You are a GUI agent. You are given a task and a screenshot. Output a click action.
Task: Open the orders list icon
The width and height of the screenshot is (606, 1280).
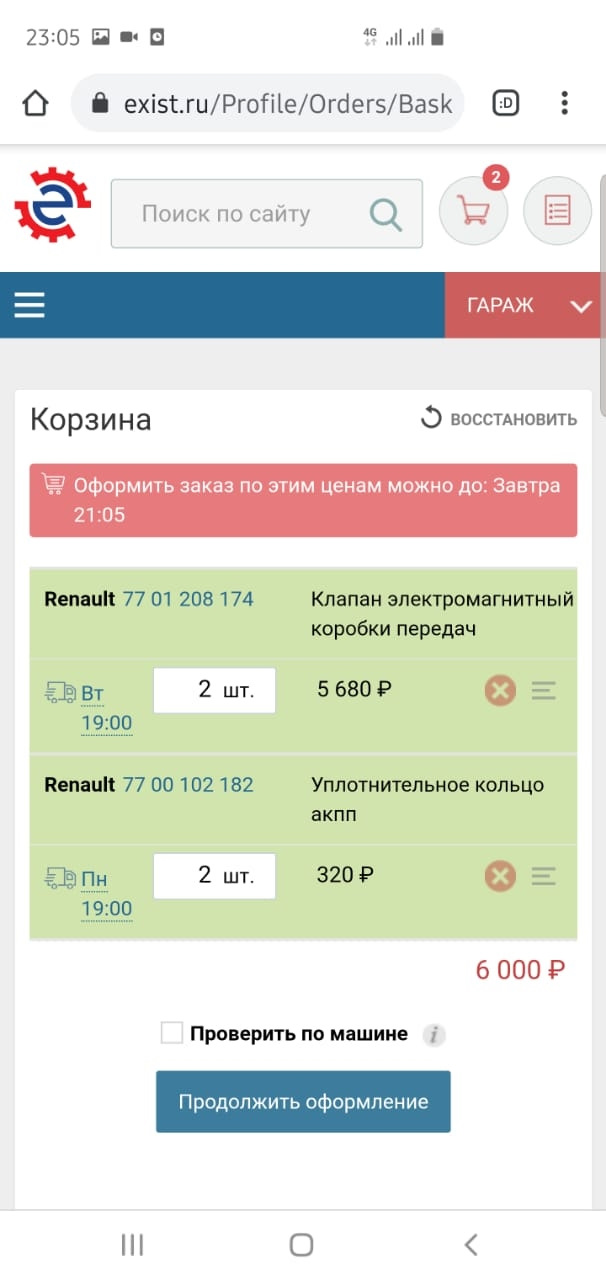557,211
